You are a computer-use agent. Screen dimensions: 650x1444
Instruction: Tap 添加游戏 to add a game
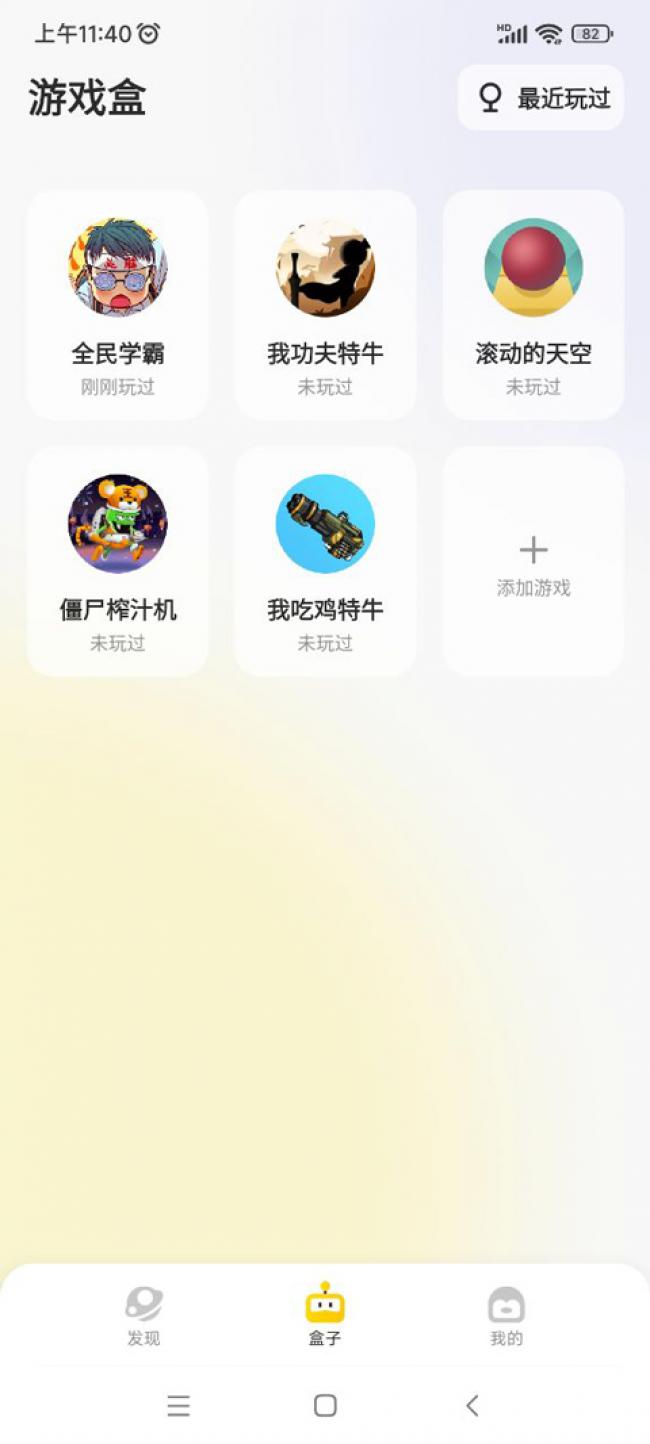click(533, 561)
